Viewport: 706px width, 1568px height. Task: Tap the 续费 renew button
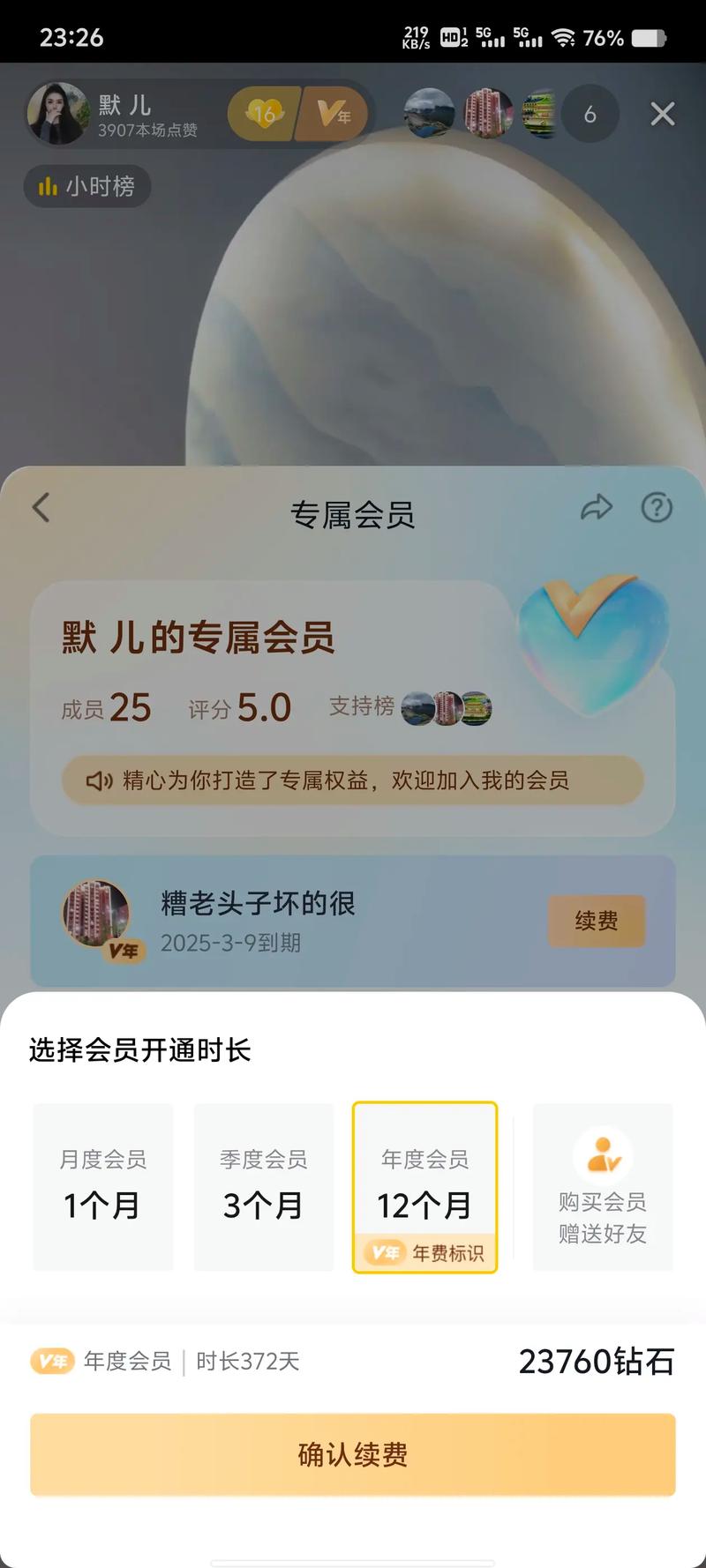597,921
